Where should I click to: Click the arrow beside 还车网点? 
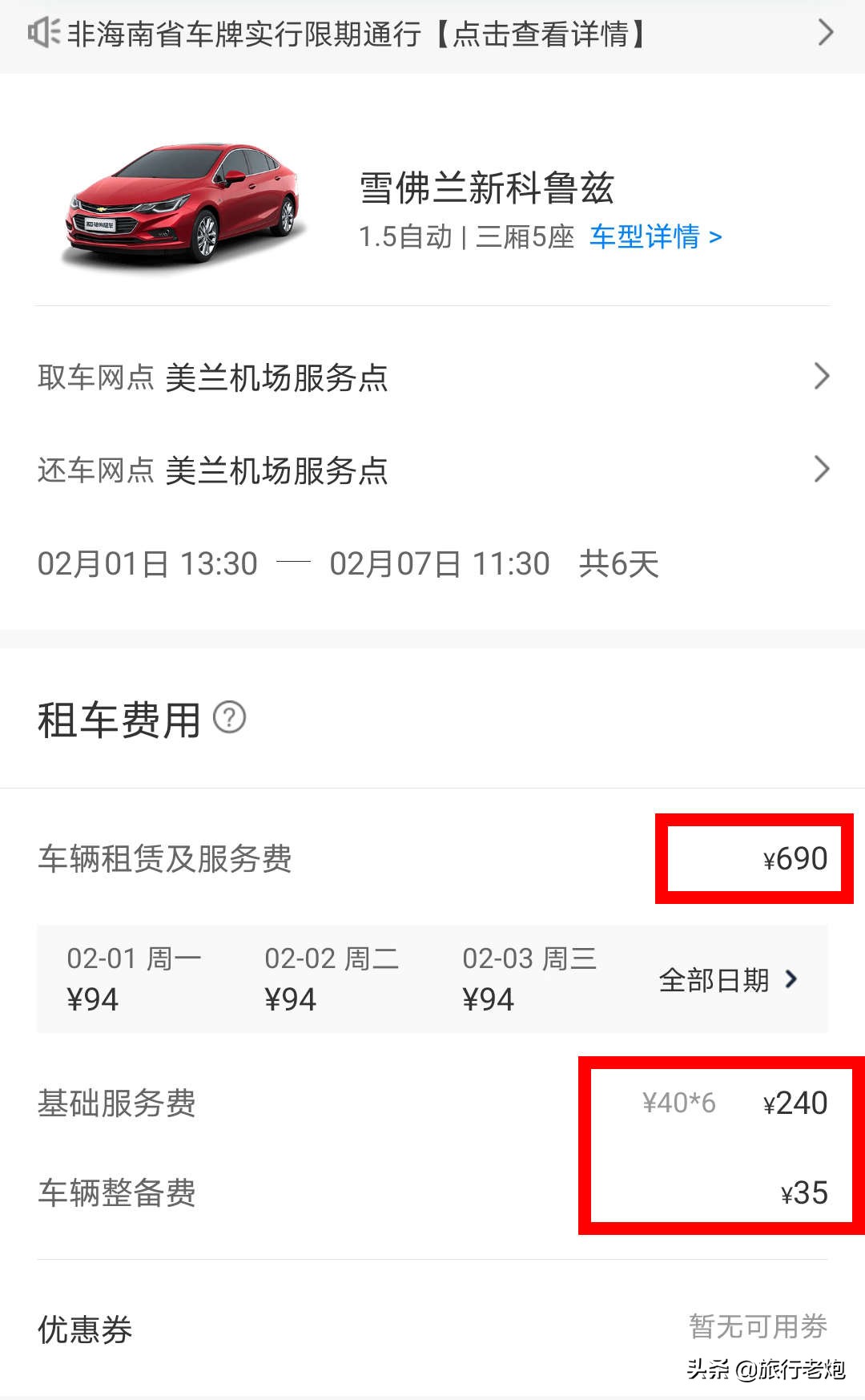823,468
